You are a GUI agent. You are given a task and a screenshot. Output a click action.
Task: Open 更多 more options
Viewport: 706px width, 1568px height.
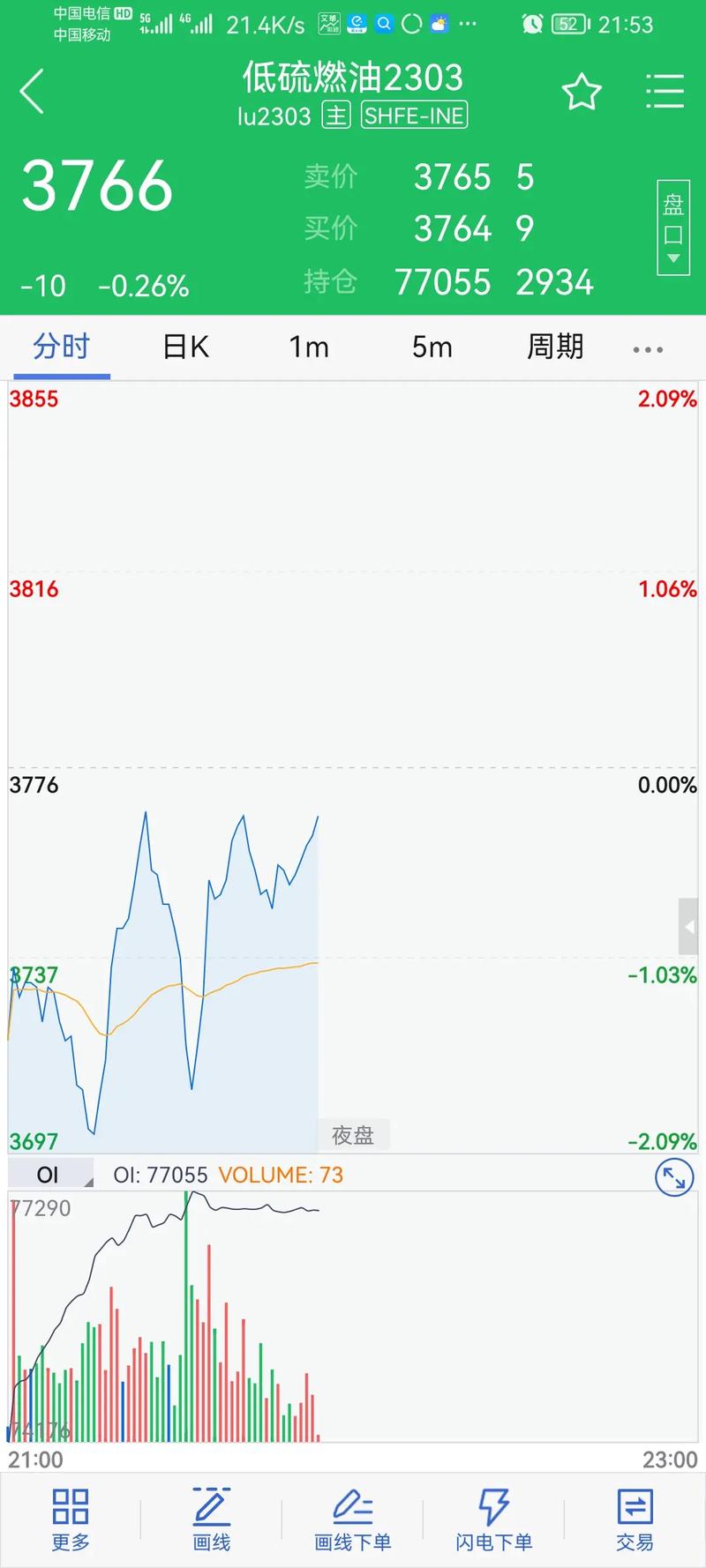point(71,1520)
